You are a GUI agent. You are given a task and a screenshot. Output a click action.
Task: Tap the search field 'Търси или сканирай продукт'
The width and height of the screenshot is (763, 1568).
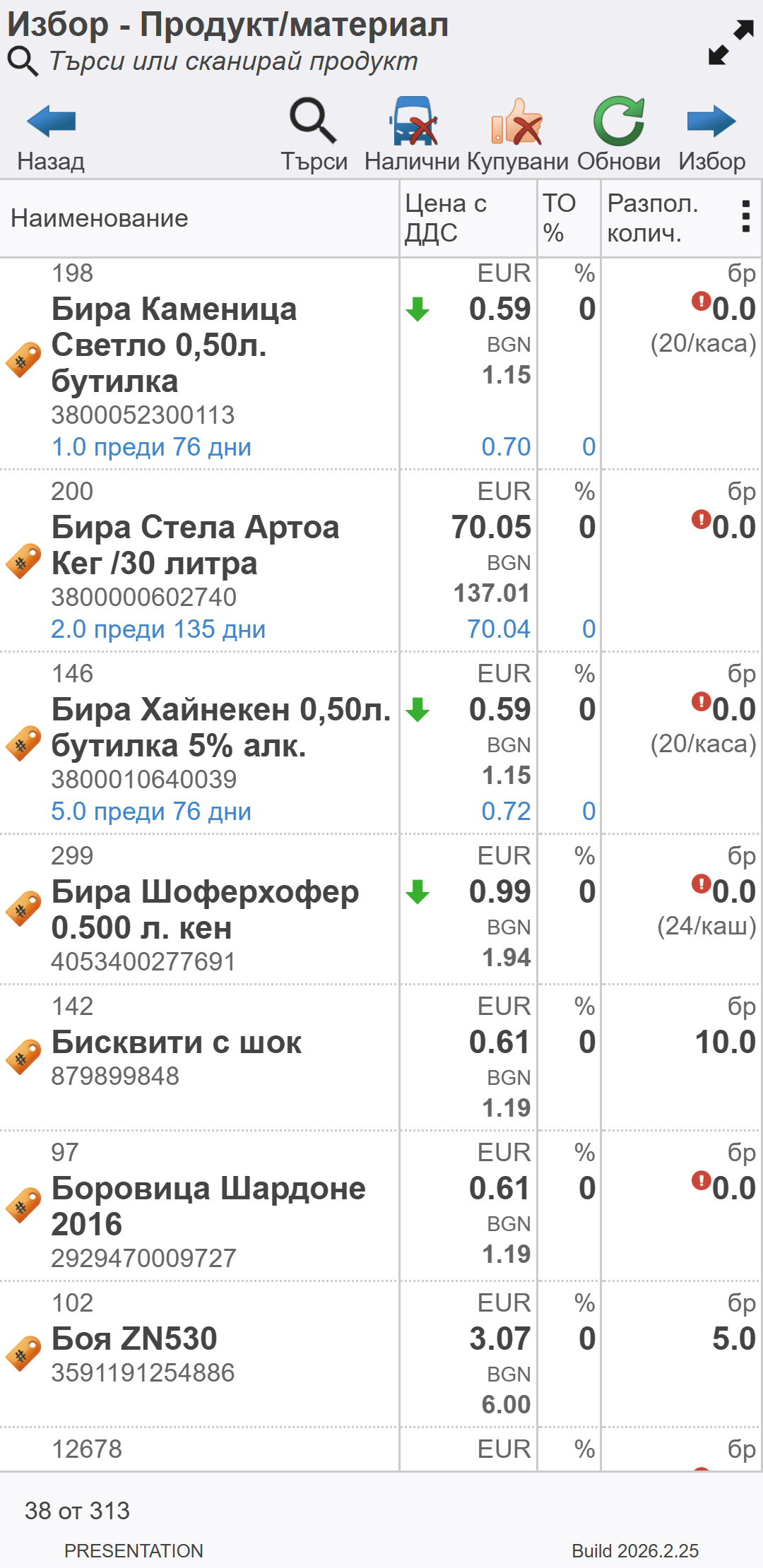pyautogui.click(x=233, y=61)
